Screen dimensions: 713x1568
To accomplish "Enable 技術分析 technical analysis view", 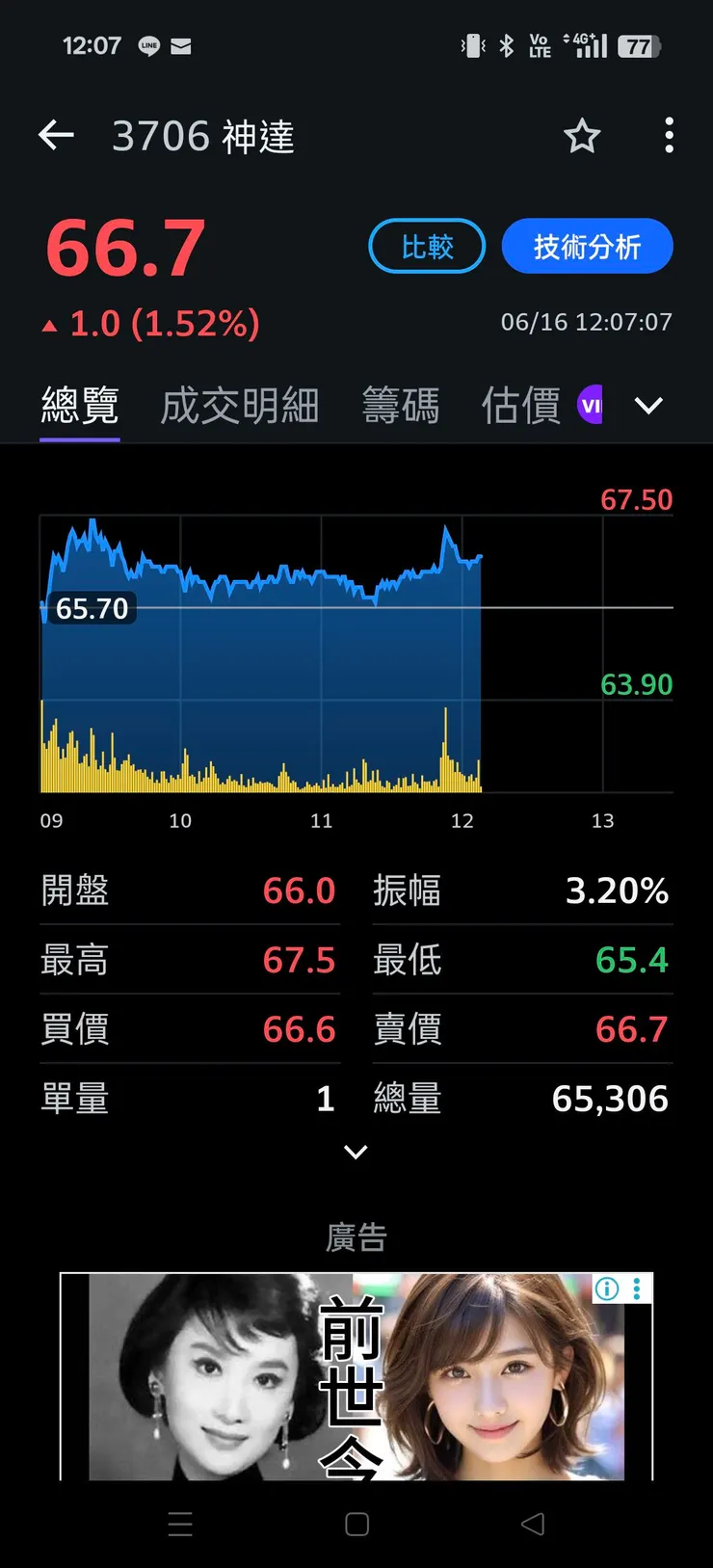I will pos(588,246).
